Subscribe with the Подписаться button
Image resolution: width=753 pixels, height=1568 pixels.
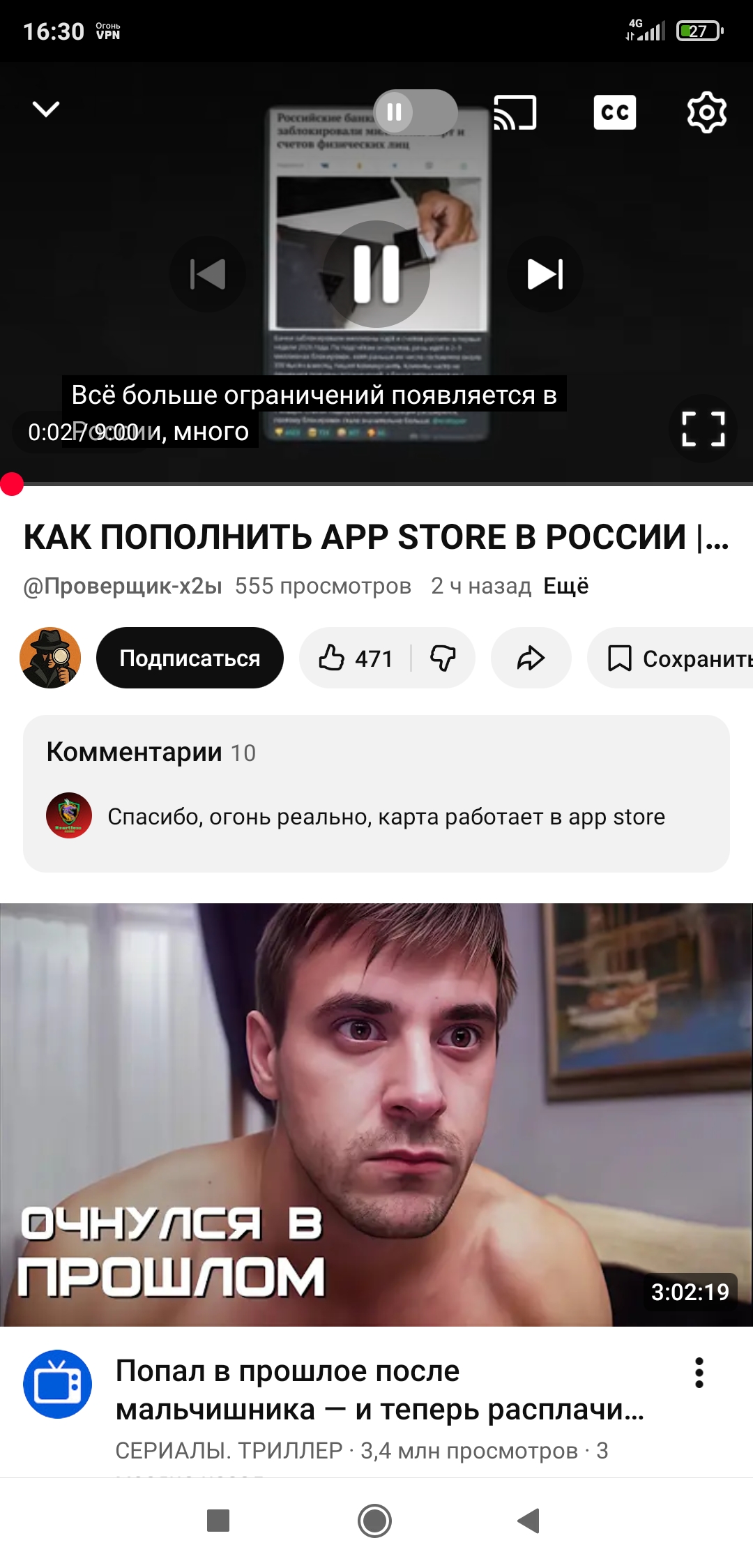pos(190,658)
